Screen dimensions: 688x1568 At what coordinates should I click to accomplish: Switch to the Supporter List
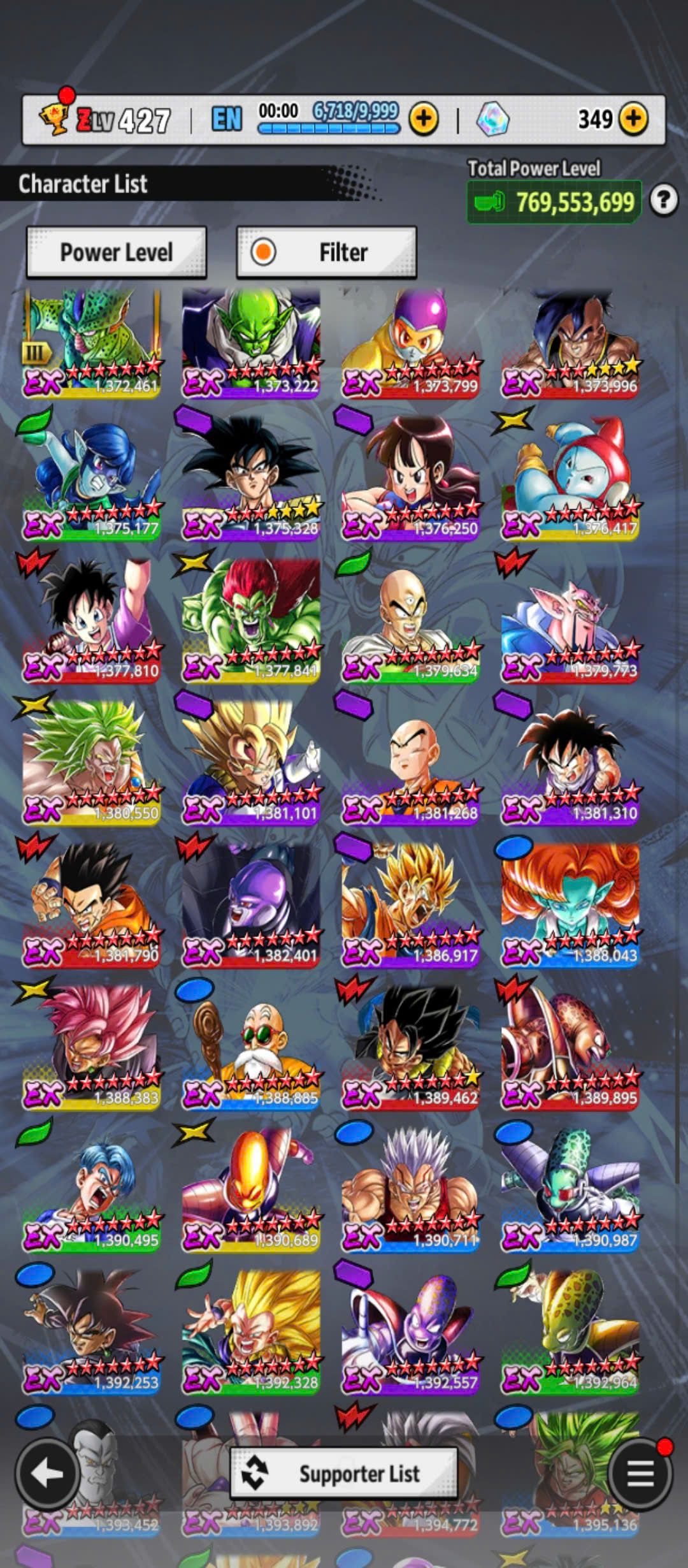(343, 1473)
